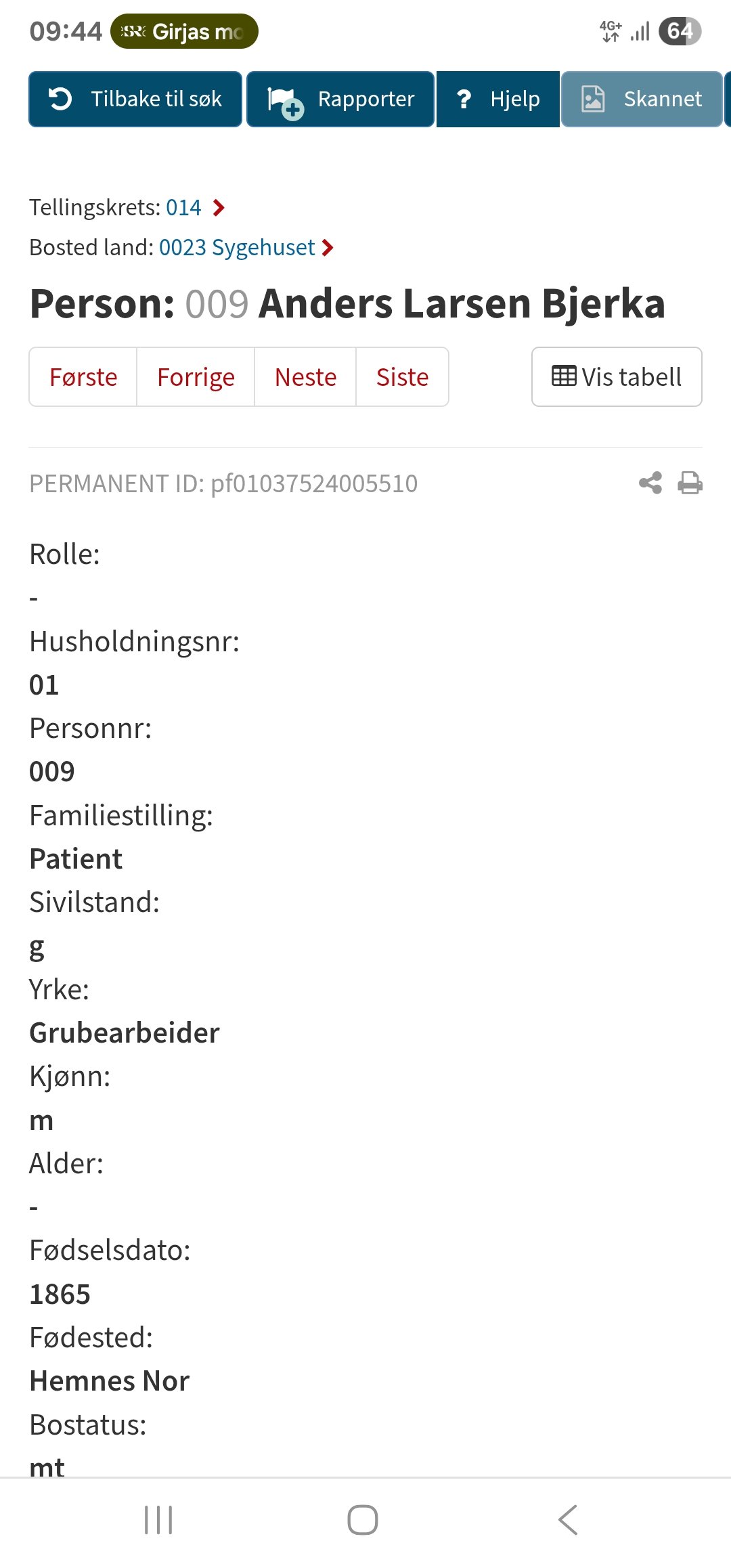731x1568 pixels.
Task: Jump to the Siste person
Action: 402,377
